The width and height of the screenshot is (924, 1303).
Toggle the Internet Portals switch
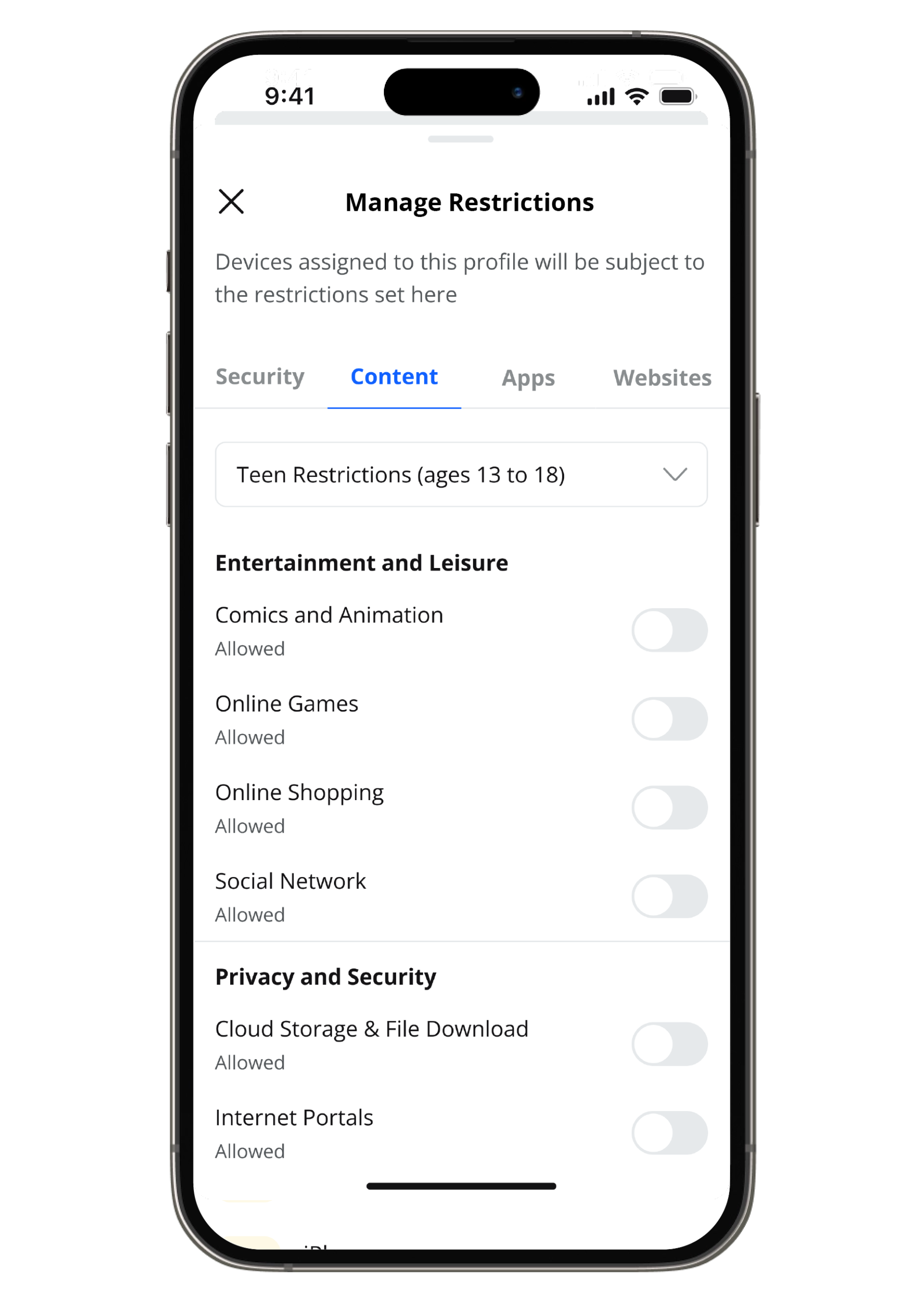point(669,1133)
